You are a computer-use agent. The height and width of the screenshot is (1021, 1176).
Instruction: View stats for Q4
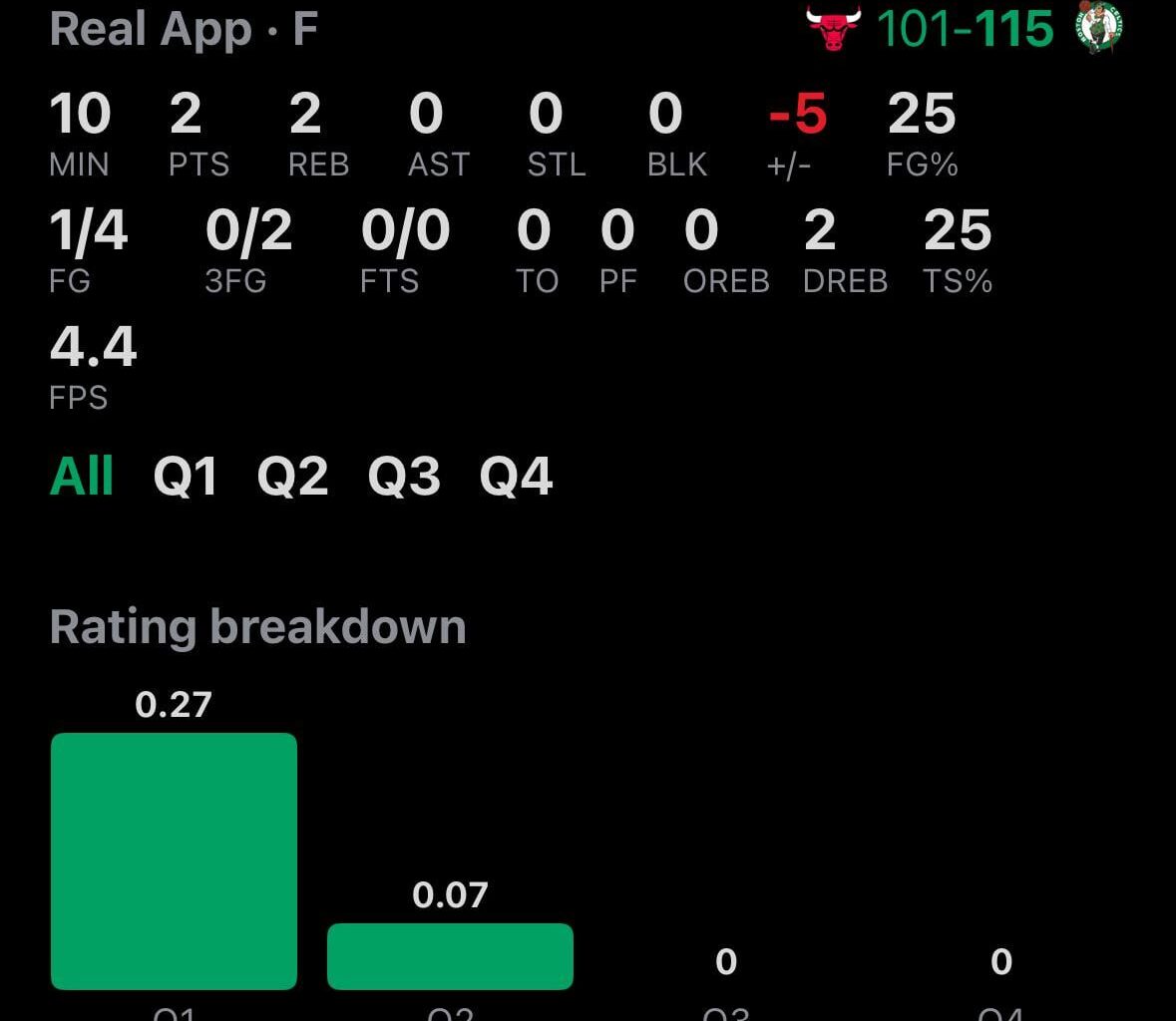[x=516, y=476]
